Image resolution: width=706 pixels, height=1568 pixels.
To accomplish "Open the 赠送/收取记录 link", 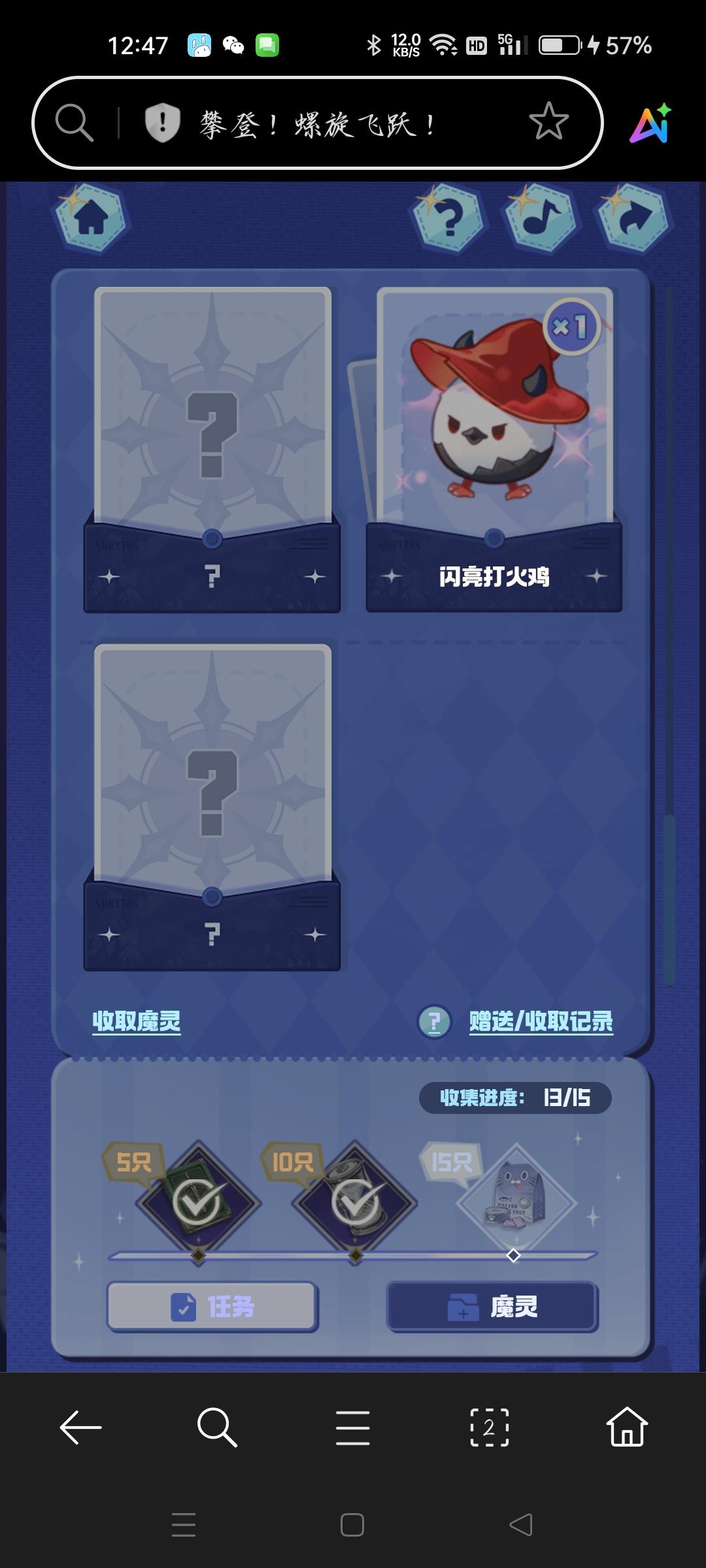I will pyautogui.click(x=541, y=1021).
